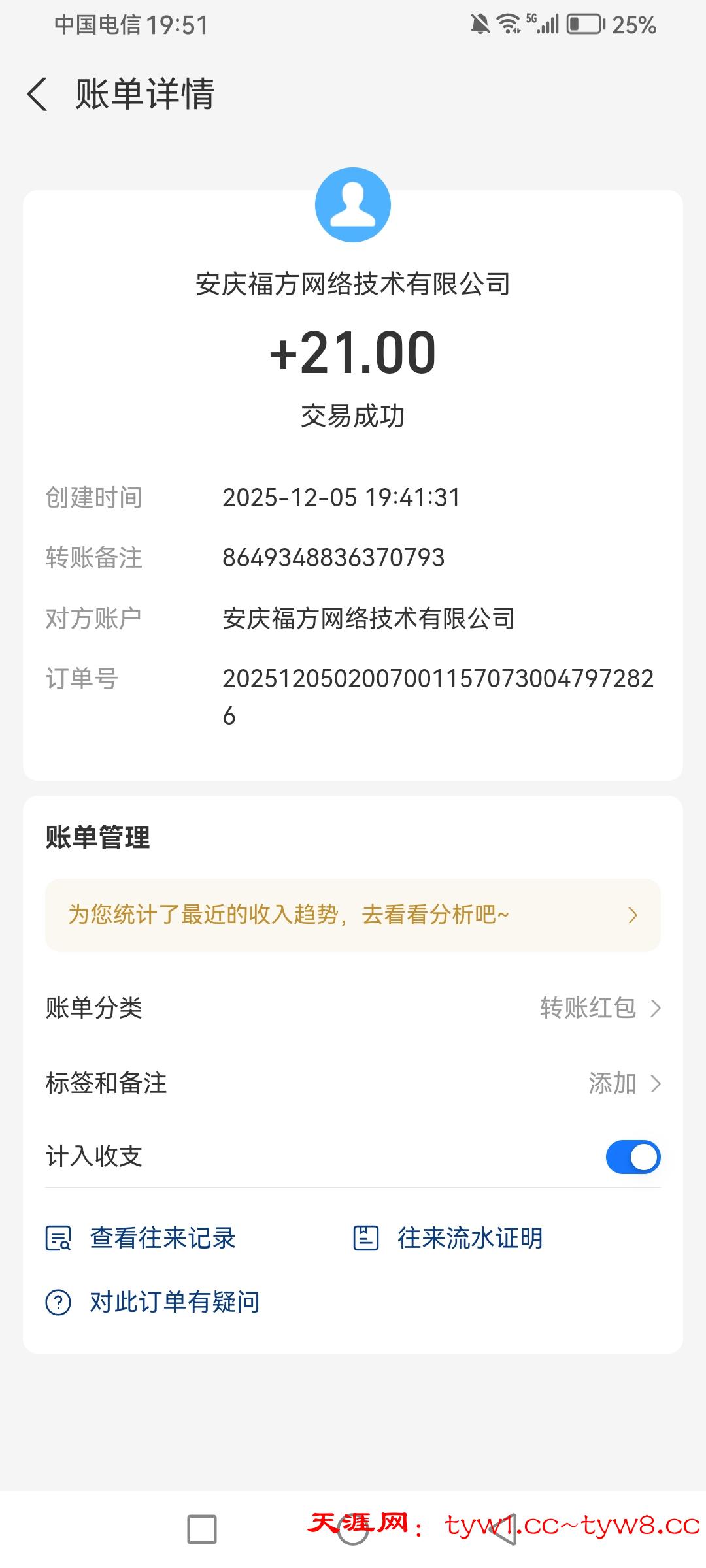Expand the income trend analysis banner
The image size is (706, 1568).
[353, 915]
